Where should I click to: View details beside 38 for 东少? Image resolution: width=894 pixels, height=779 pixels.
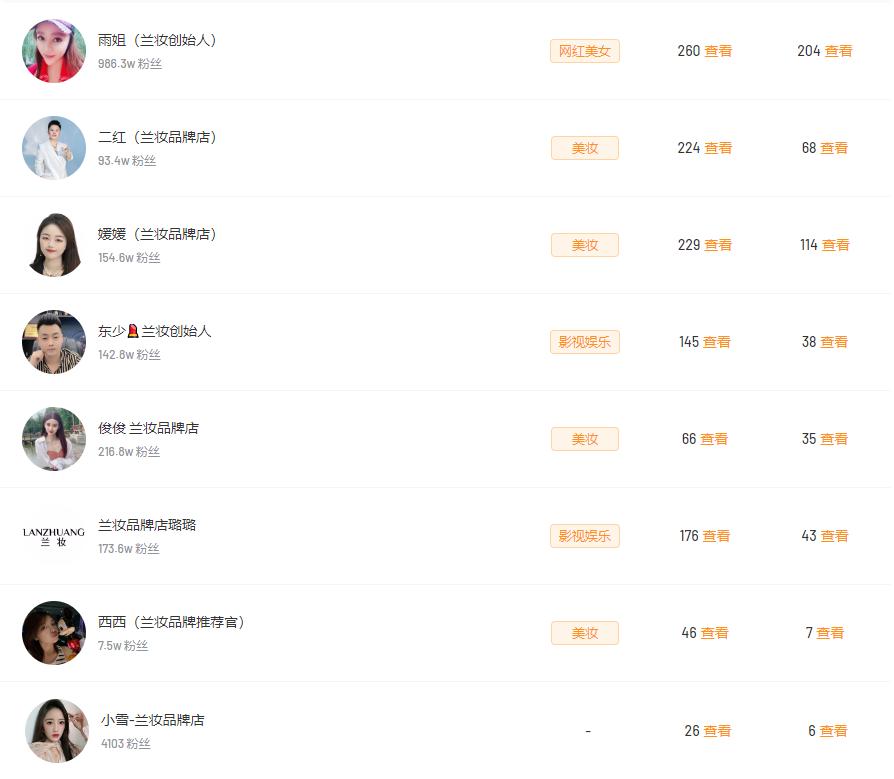pos(834,342)
